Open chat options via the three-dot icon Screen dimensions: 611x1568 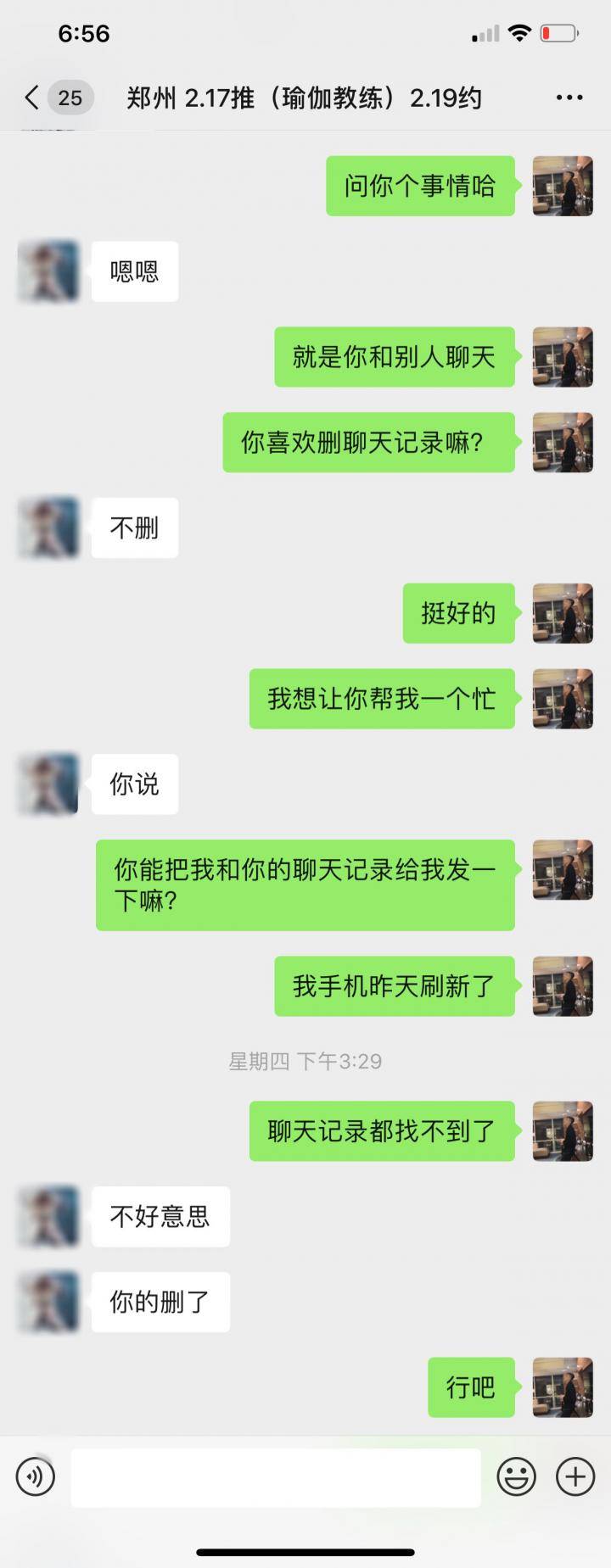point(569,98)
